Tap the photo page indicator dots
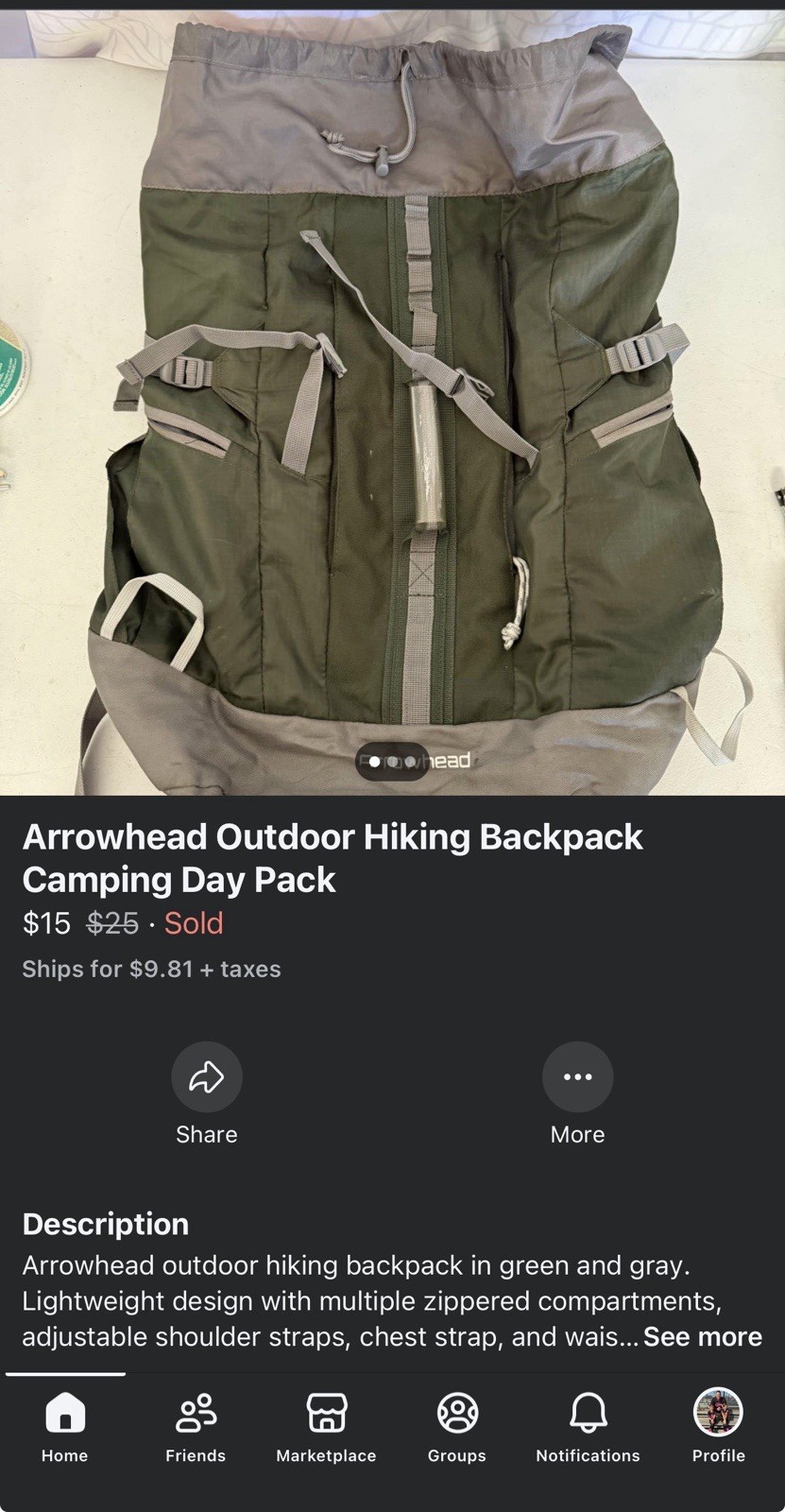Image resolution: width=785 pixels, height=1512 pixels. coord(392,762)
